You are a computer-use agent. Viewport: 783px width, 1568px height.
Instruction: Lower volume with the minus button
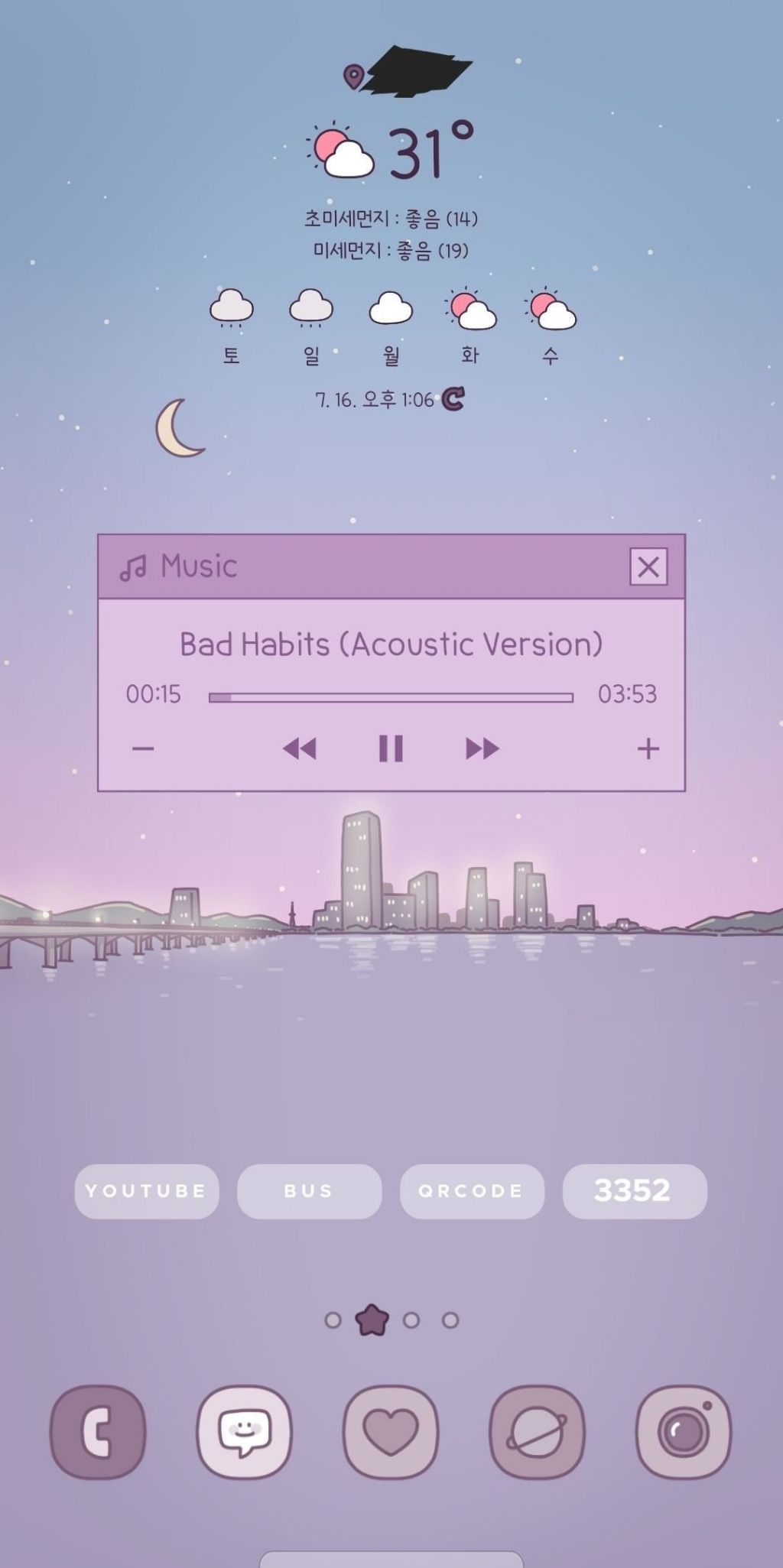click(143, 748)
